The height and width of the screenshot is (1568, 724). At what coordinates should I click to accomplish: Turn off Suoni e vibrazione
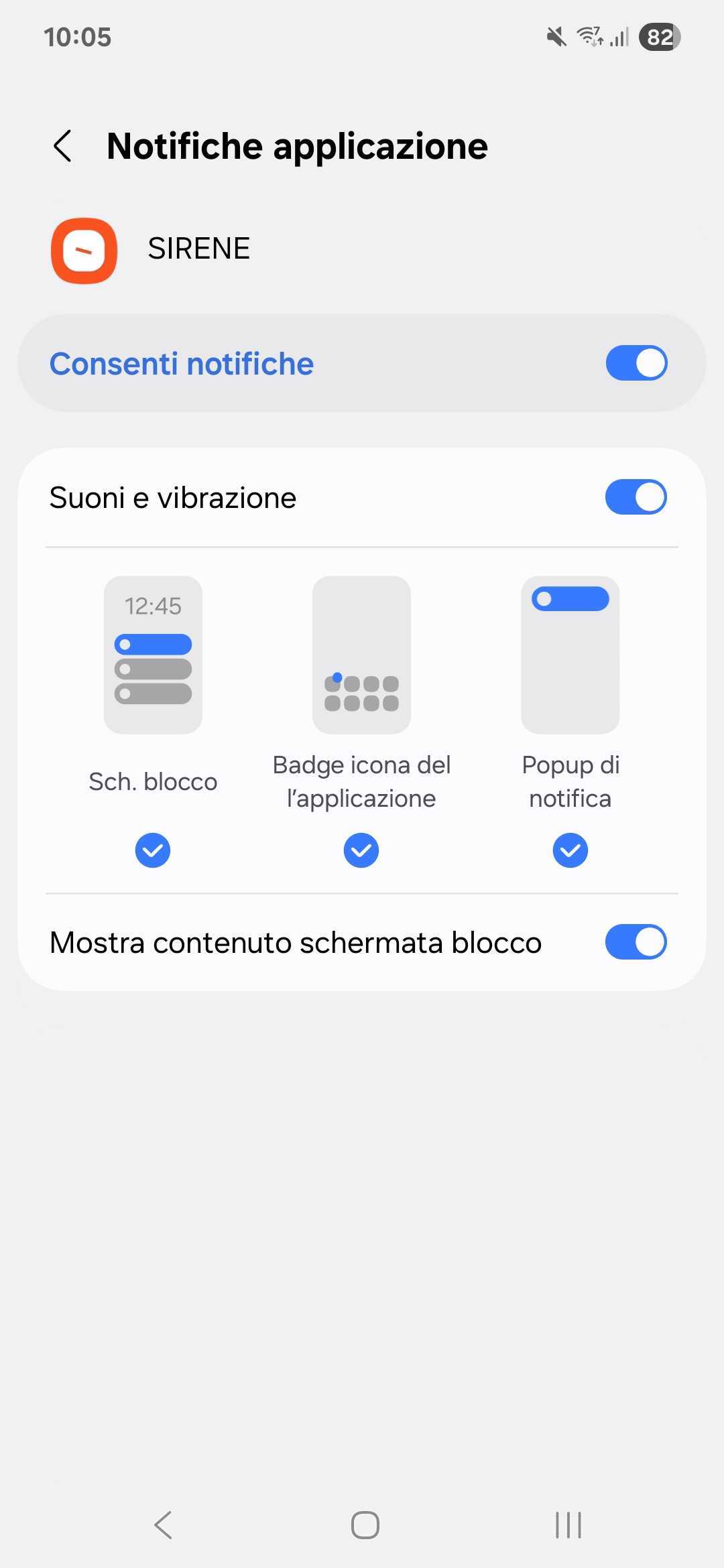coord(636,497)
